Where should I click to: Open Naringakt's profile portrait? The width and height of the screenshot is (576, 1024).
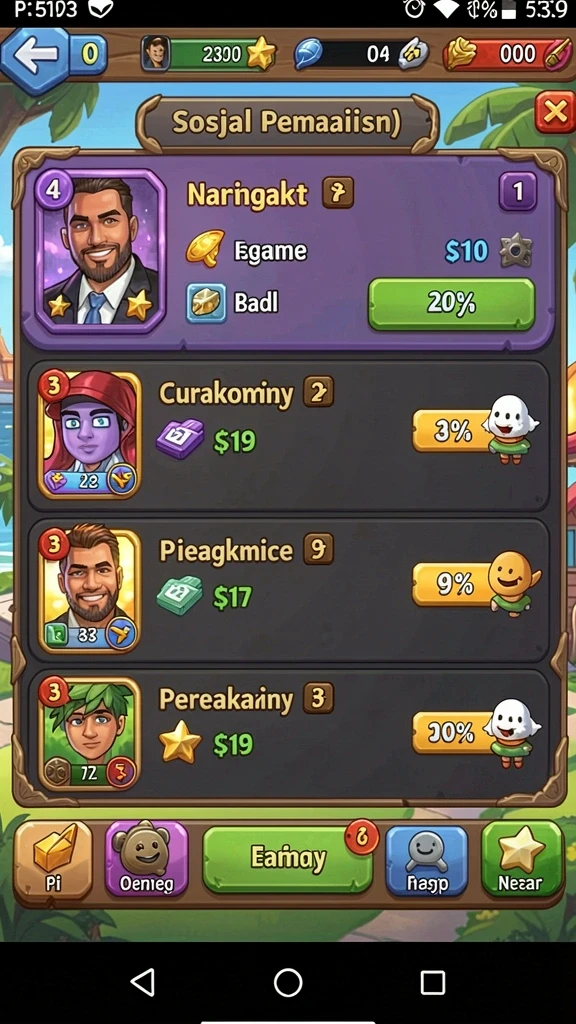click(100, 251)
